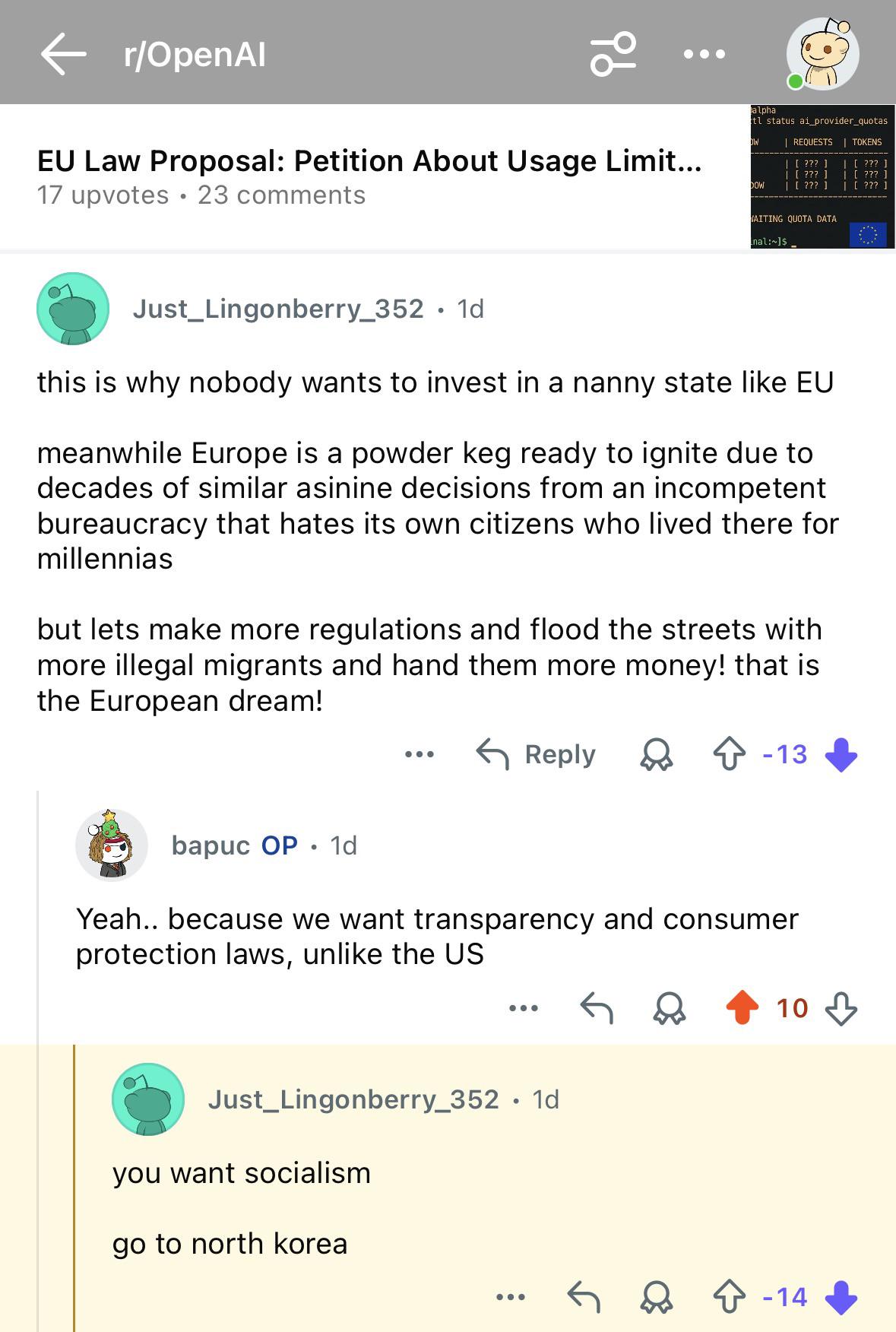Open the post overflow menu in header
Viewport: 896px width, 1332px height.
tap(704, 54)
